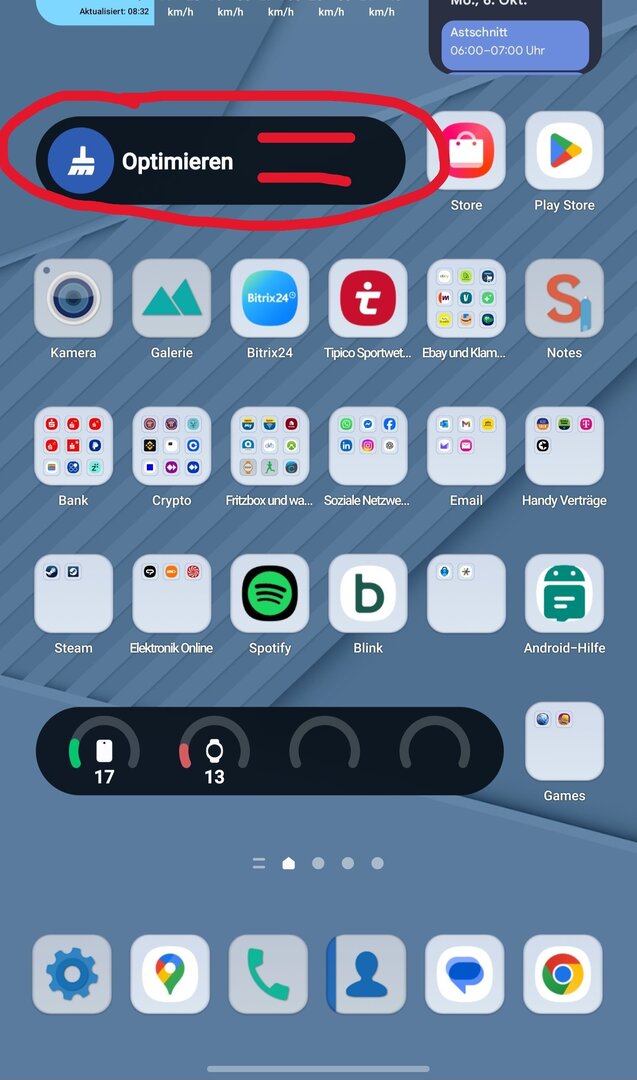
Task: Open the Crypto folder
Action: 171,446
